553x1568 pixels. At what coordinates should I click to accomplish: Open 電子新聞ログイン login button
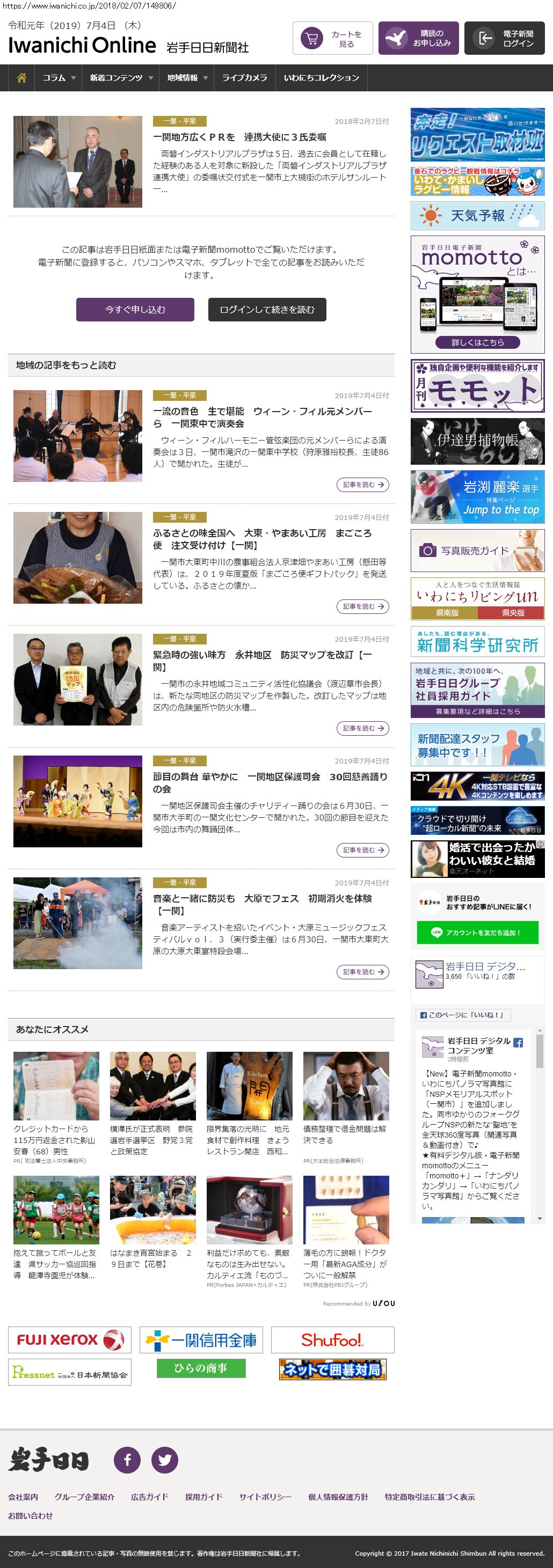pos(504,38)
